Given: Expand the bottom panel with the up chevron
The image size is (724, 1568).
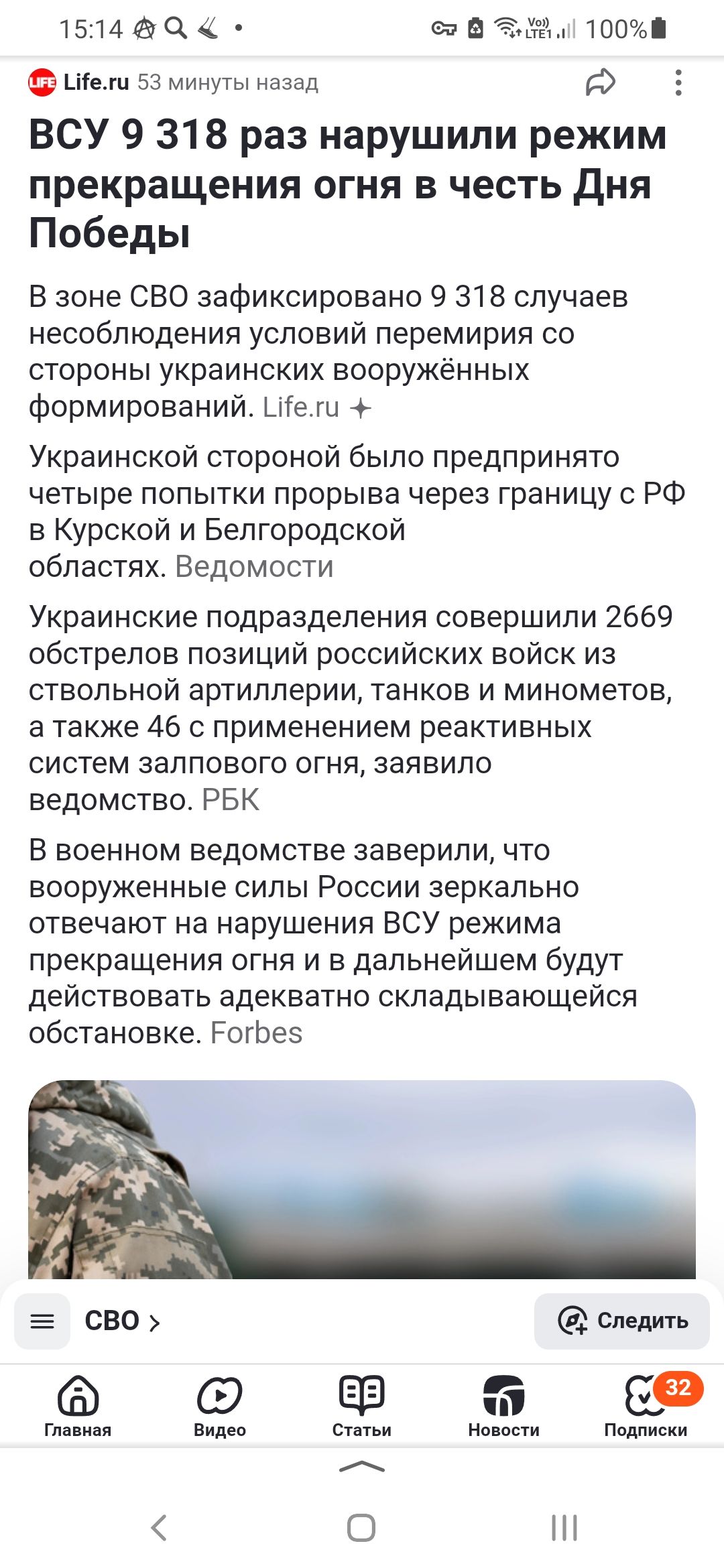Looking at the screenshot, I should [362, 1467].
